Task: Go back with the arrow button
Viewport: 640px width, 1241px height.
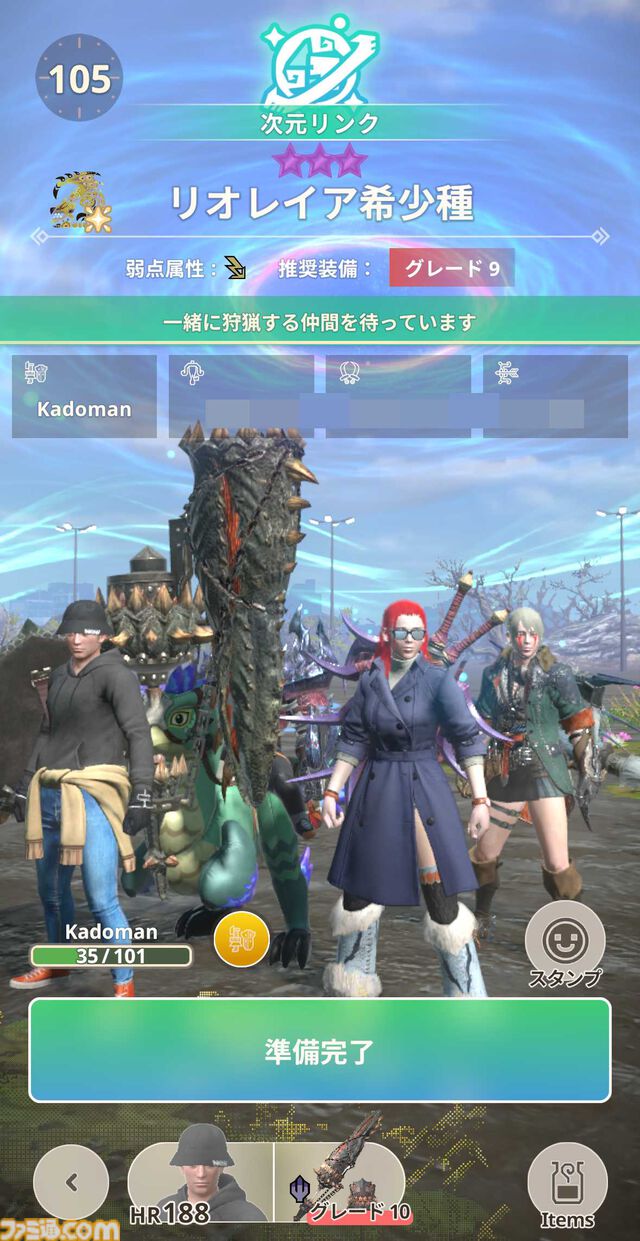Action: coord(71,1182)
